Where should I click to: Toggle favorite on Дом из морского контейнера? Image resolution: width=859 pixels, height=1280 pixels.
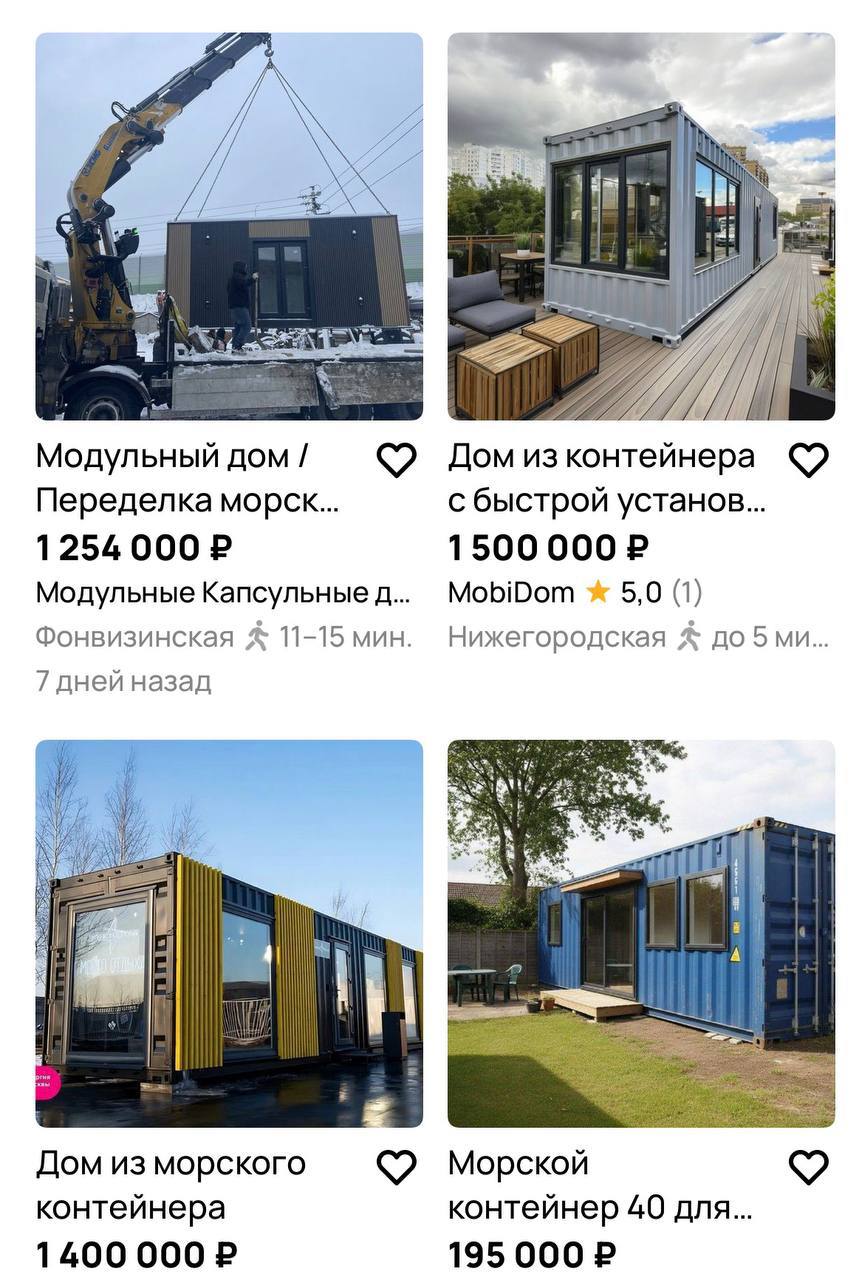(396, 1165)
